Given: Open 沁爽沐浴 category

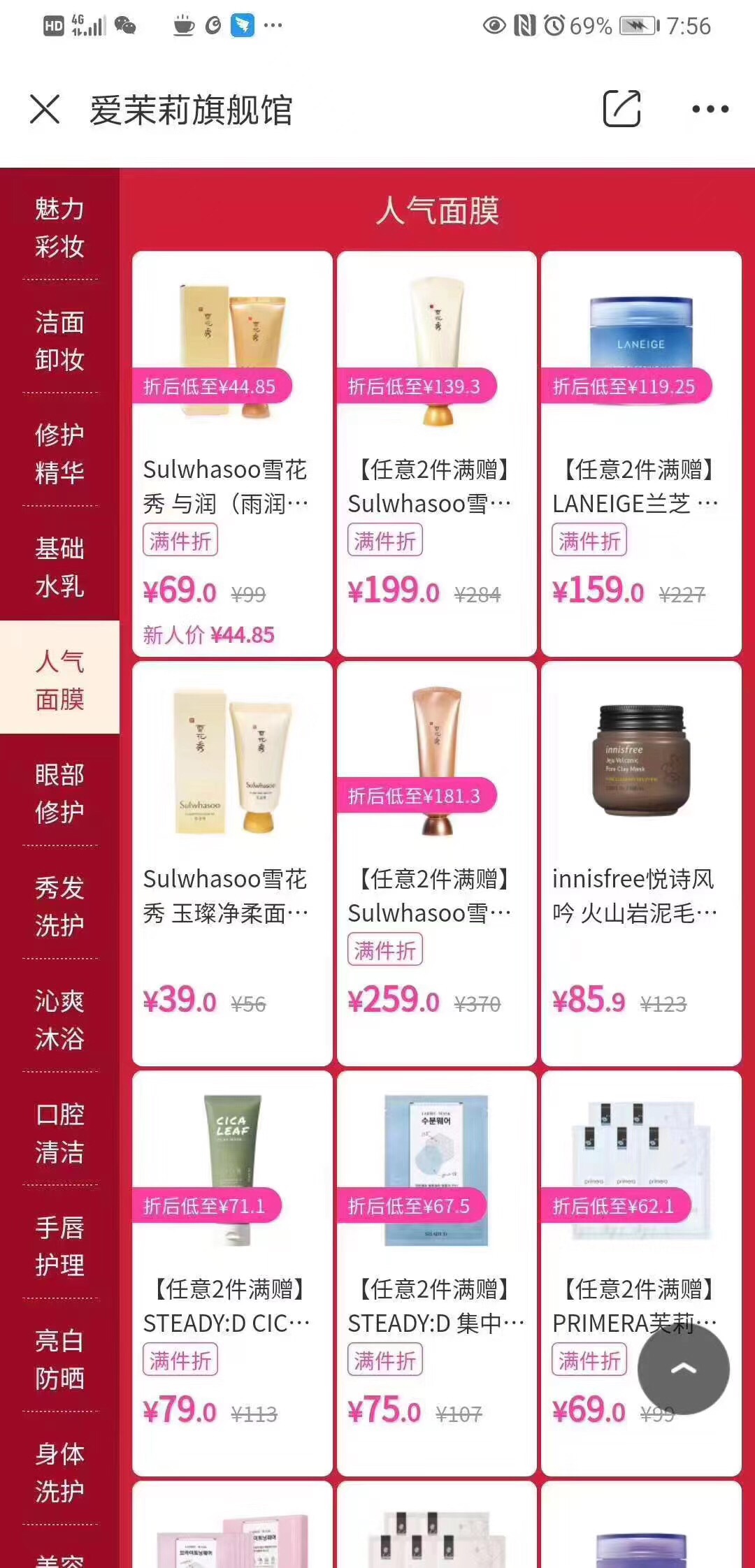Looking at the screenshot, I should (x=59, y=1019).
